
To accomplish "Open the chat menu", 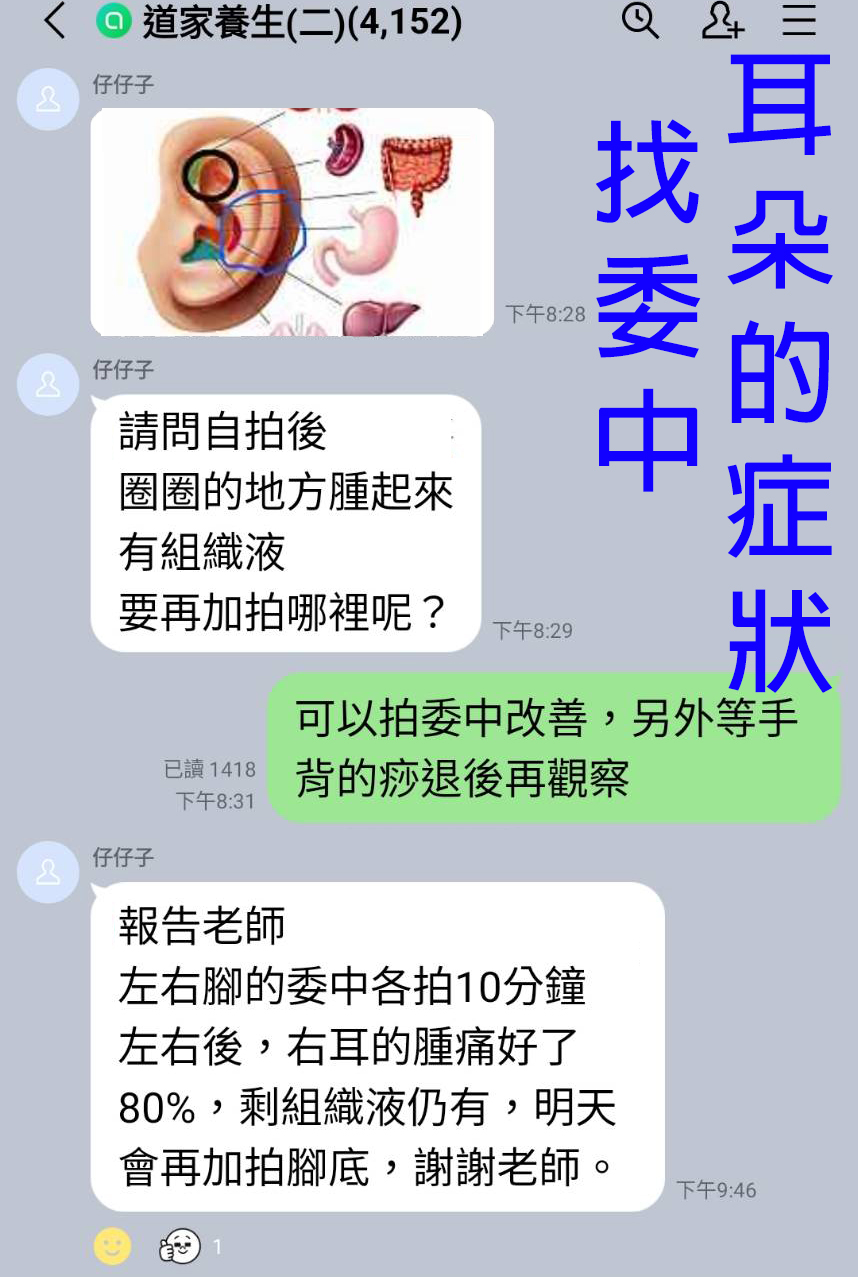I will (799, 20).
